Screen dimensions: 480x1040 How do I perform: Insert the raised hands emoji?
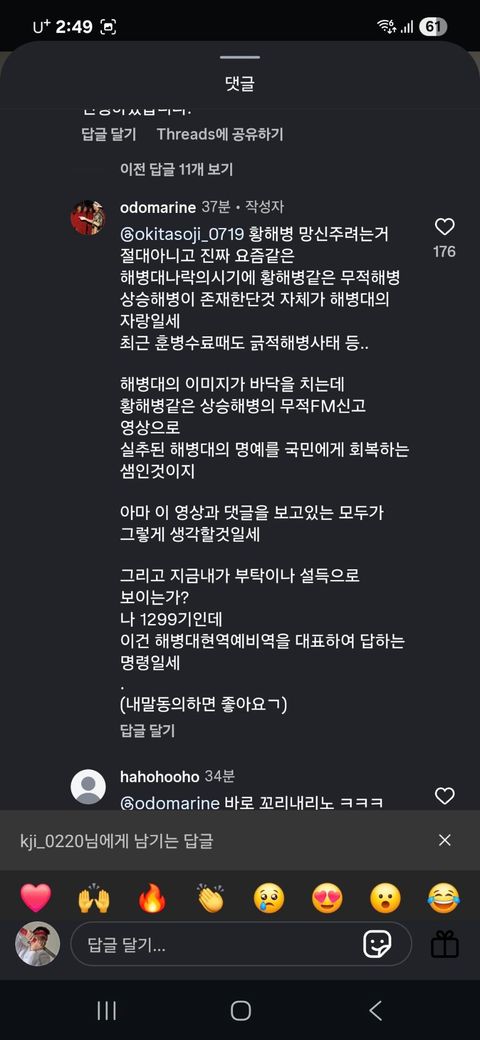click(93, 899)
